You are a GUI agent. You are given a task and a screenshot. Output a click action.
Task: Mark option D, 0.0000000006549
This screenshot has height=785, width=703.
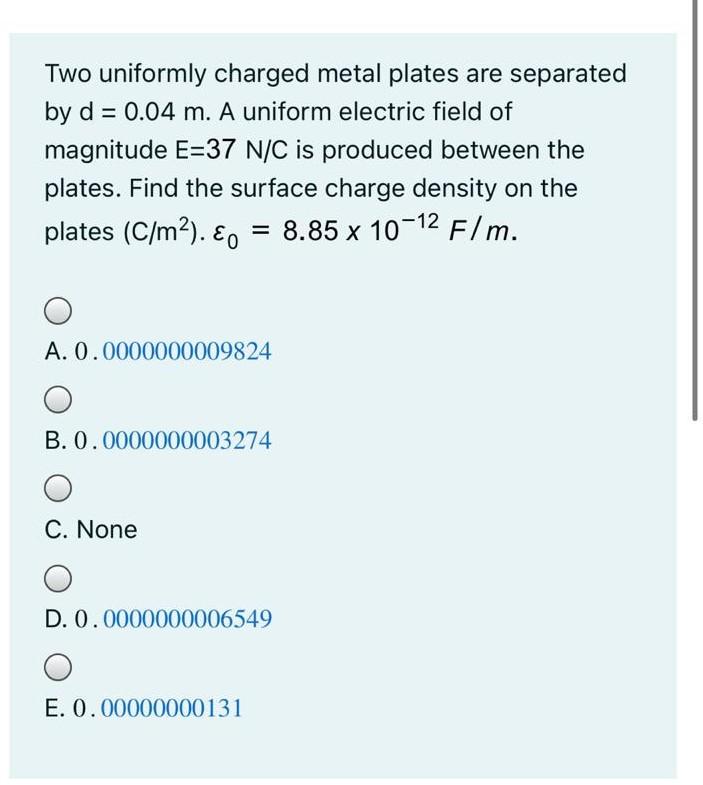(58, 578)
